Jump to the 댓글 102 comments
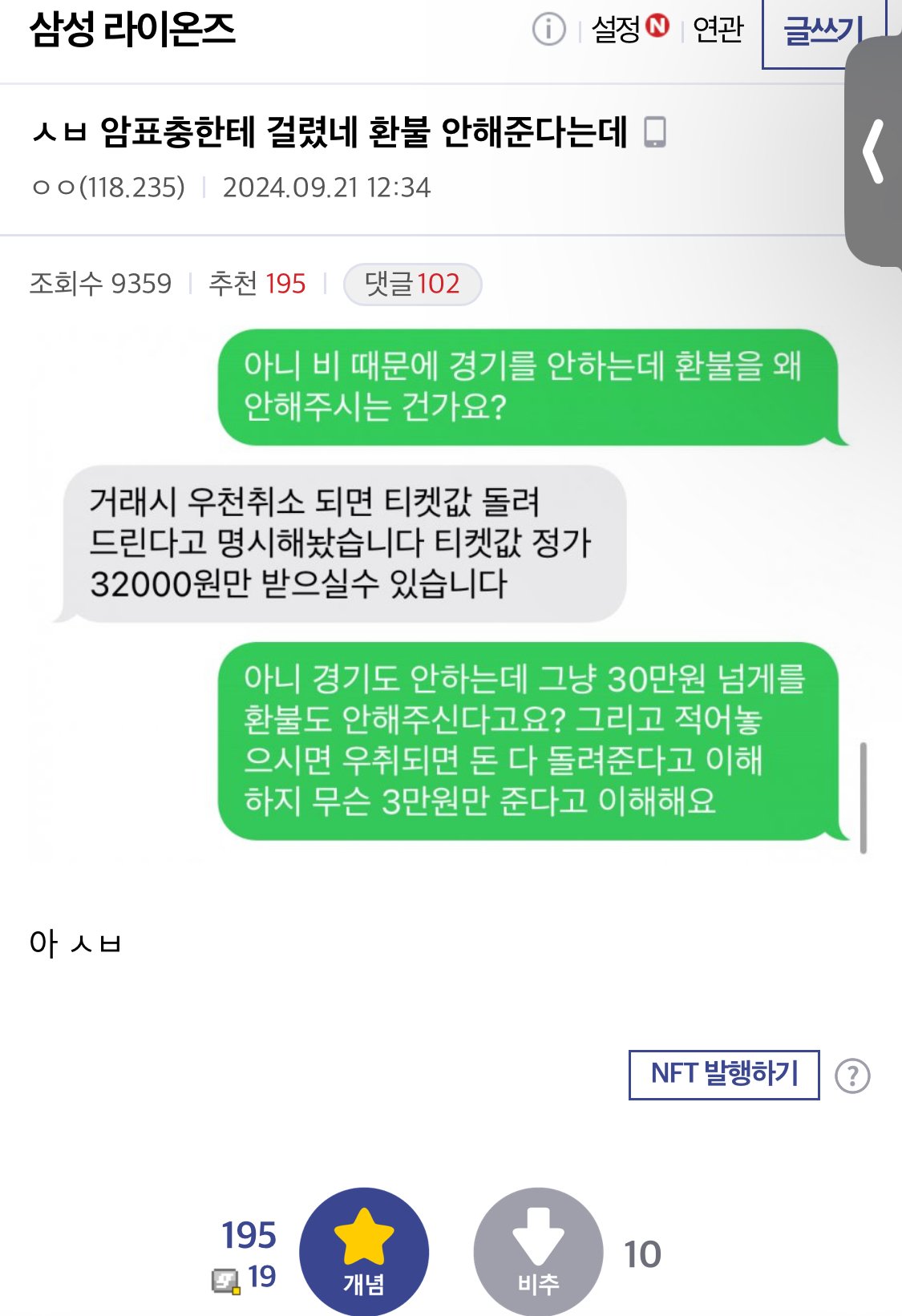 (412, 284)
